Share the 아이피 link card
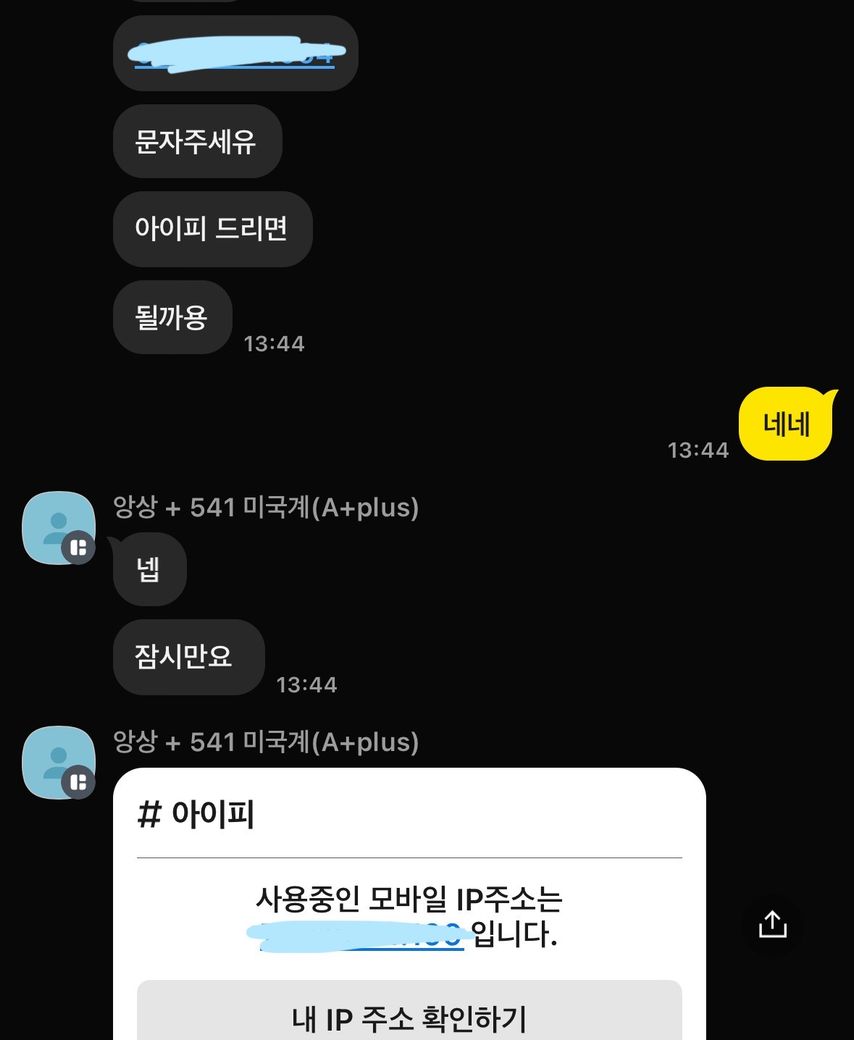This screenshot has width=854, height=1040. 772,924
